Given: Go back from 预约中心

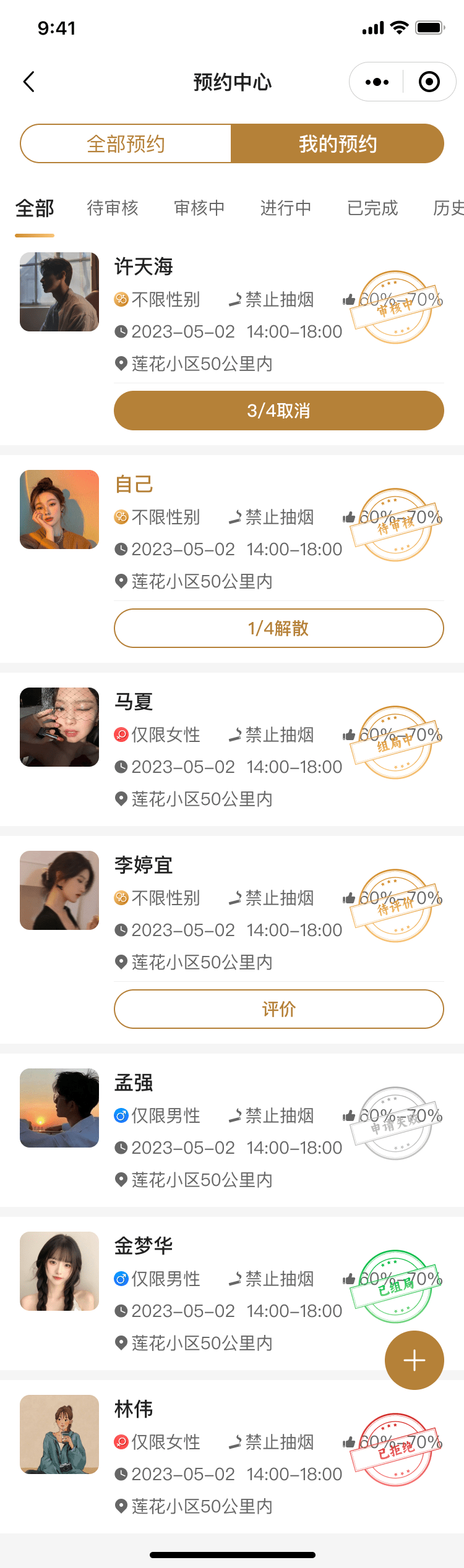Looking at the screenshot, I should pos(29,82).
